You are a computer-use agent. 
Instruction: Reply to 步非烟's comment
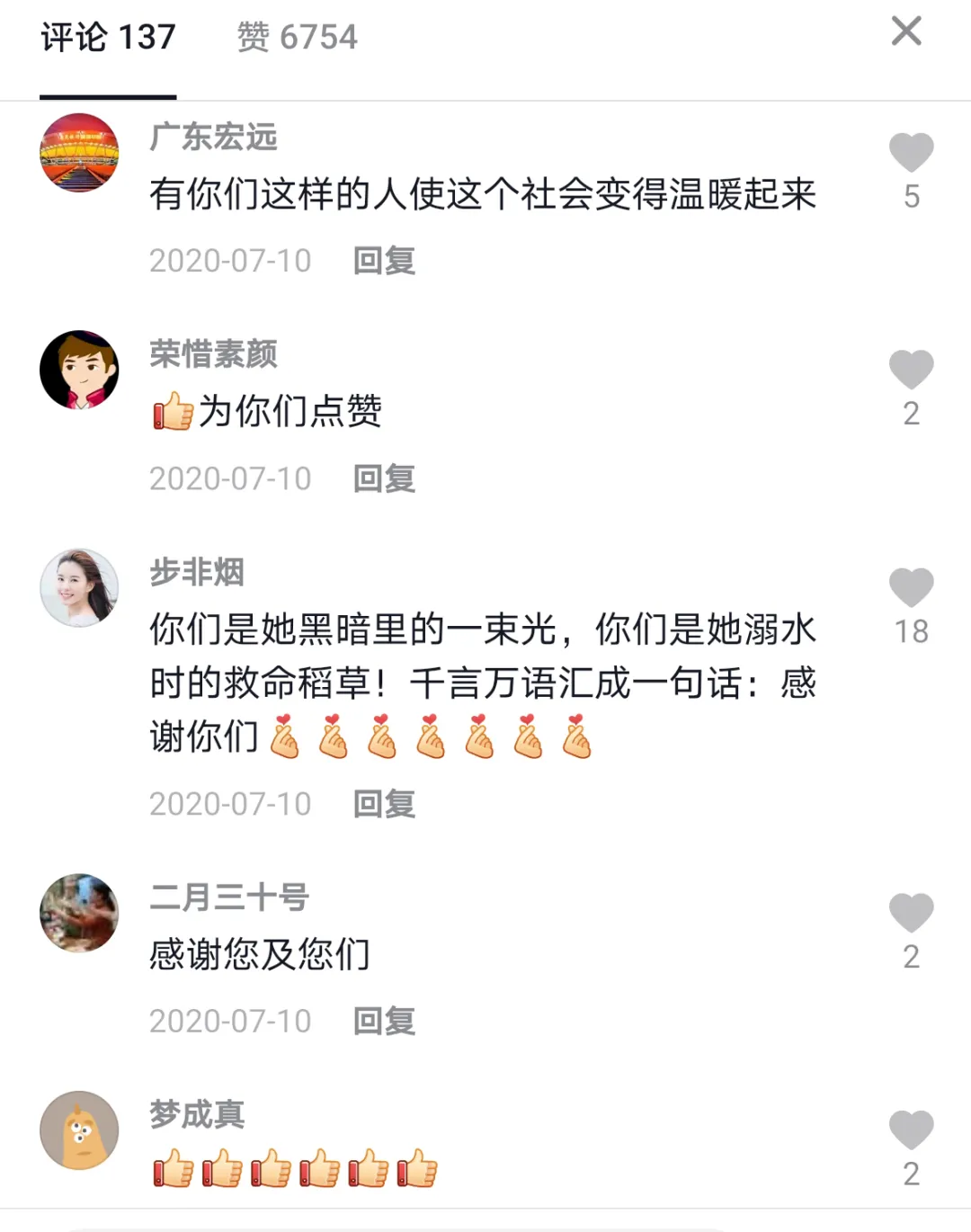click(384, 804)
